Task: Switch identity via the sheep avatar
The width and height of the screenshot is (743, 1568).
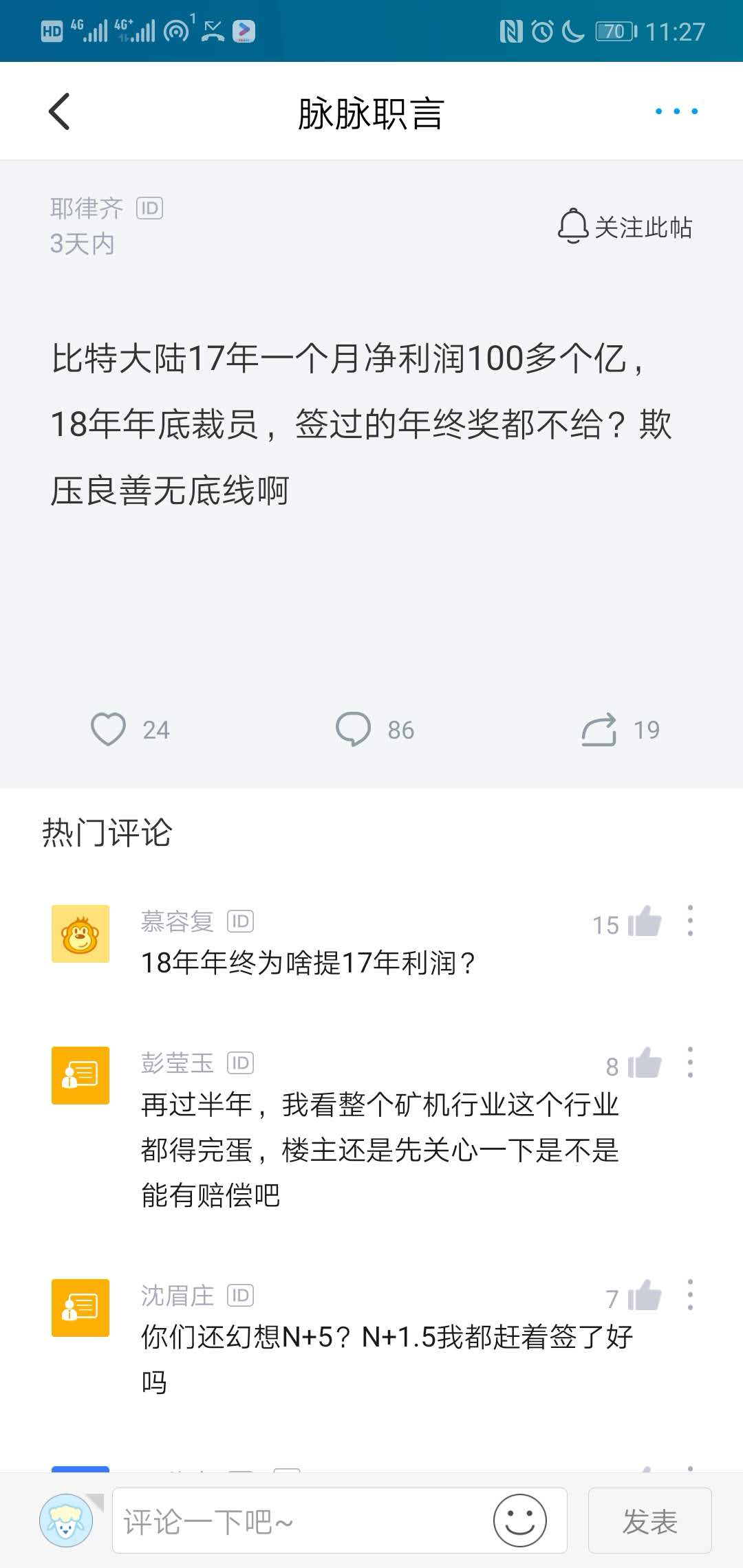Action: pyautogui.click(x=66, y=1521)
